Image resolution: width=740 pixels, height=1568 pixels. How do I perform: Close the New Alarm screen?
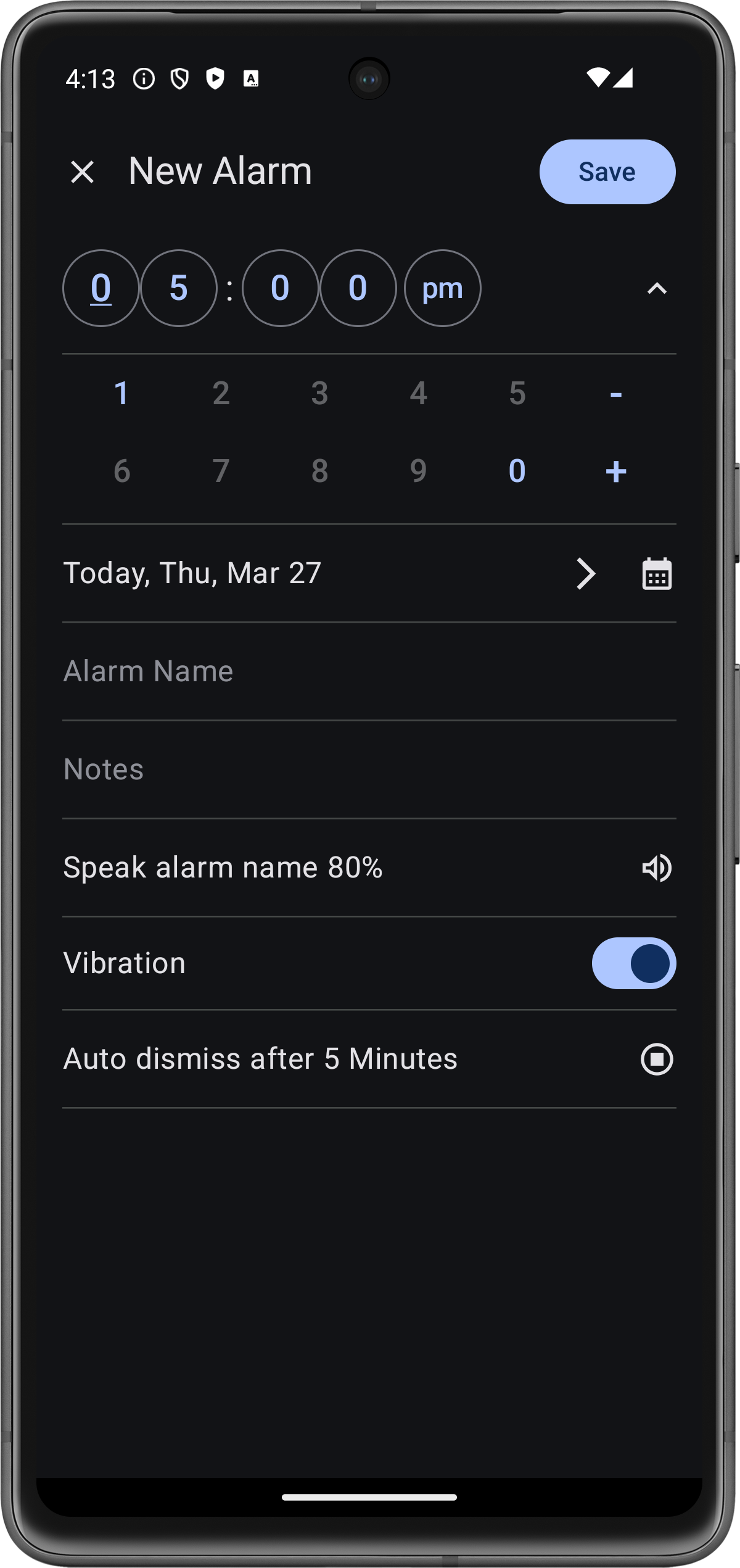point(82,172)
